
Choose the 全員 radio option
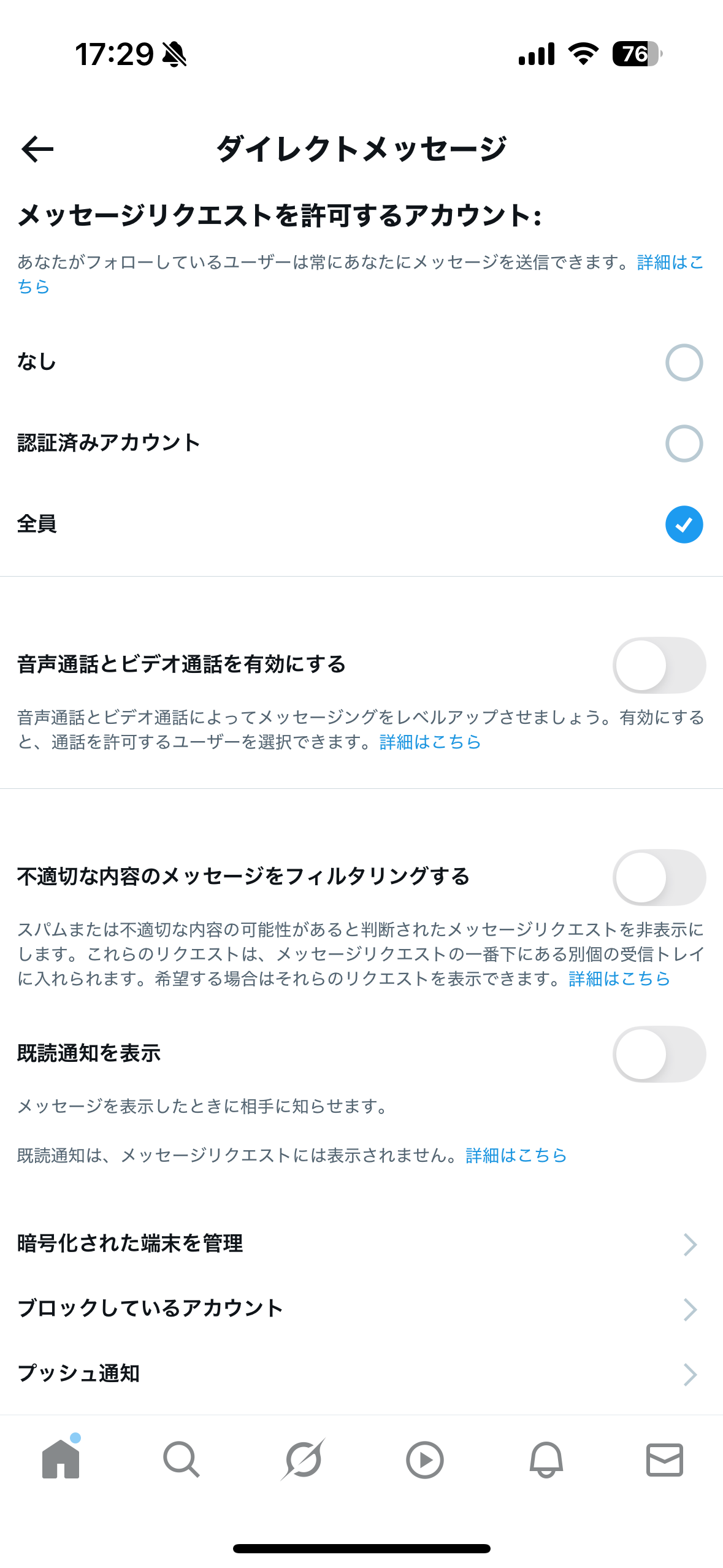[x=684, y=524]
